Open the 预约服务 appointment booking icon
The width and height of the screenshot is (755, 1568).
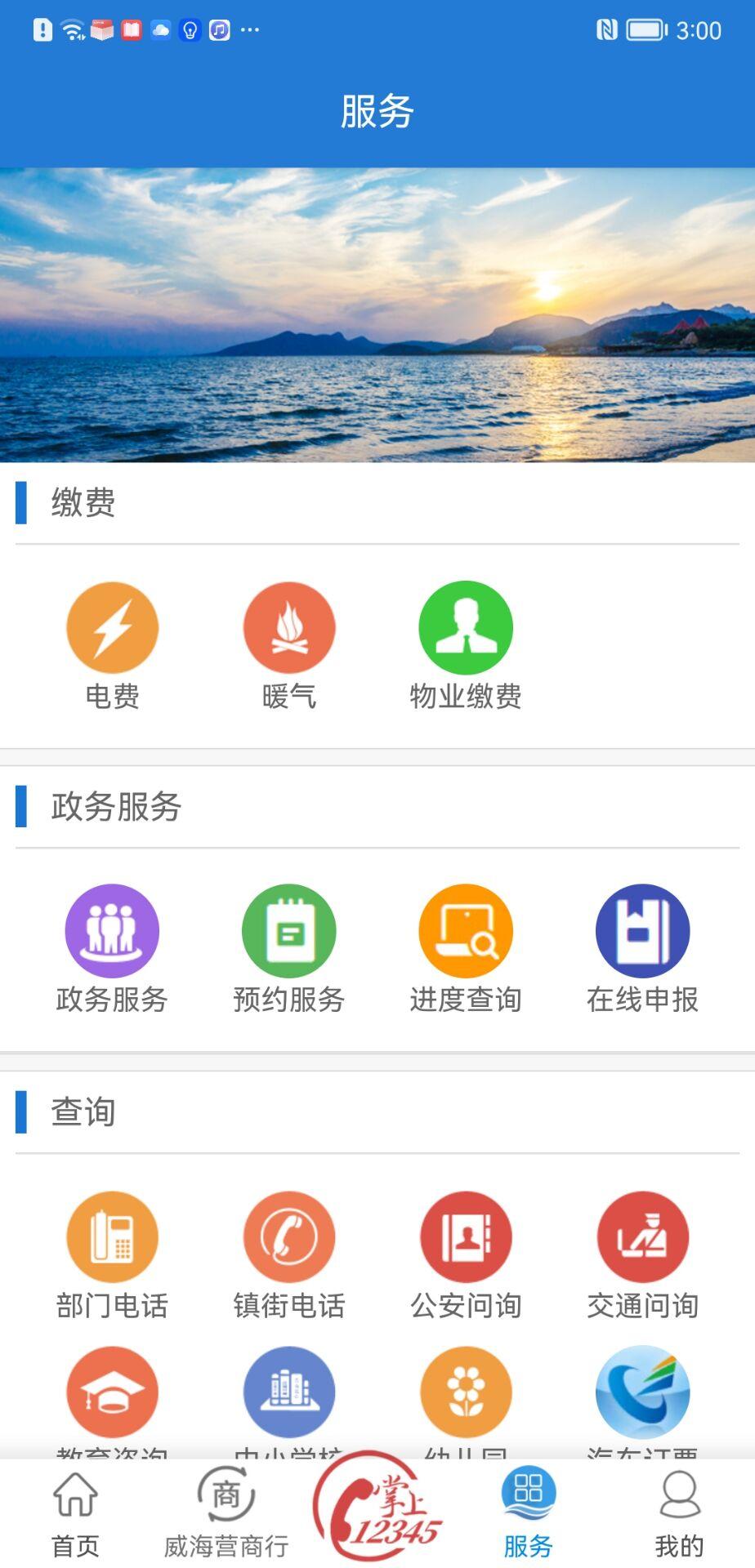[x=288, y=929]
